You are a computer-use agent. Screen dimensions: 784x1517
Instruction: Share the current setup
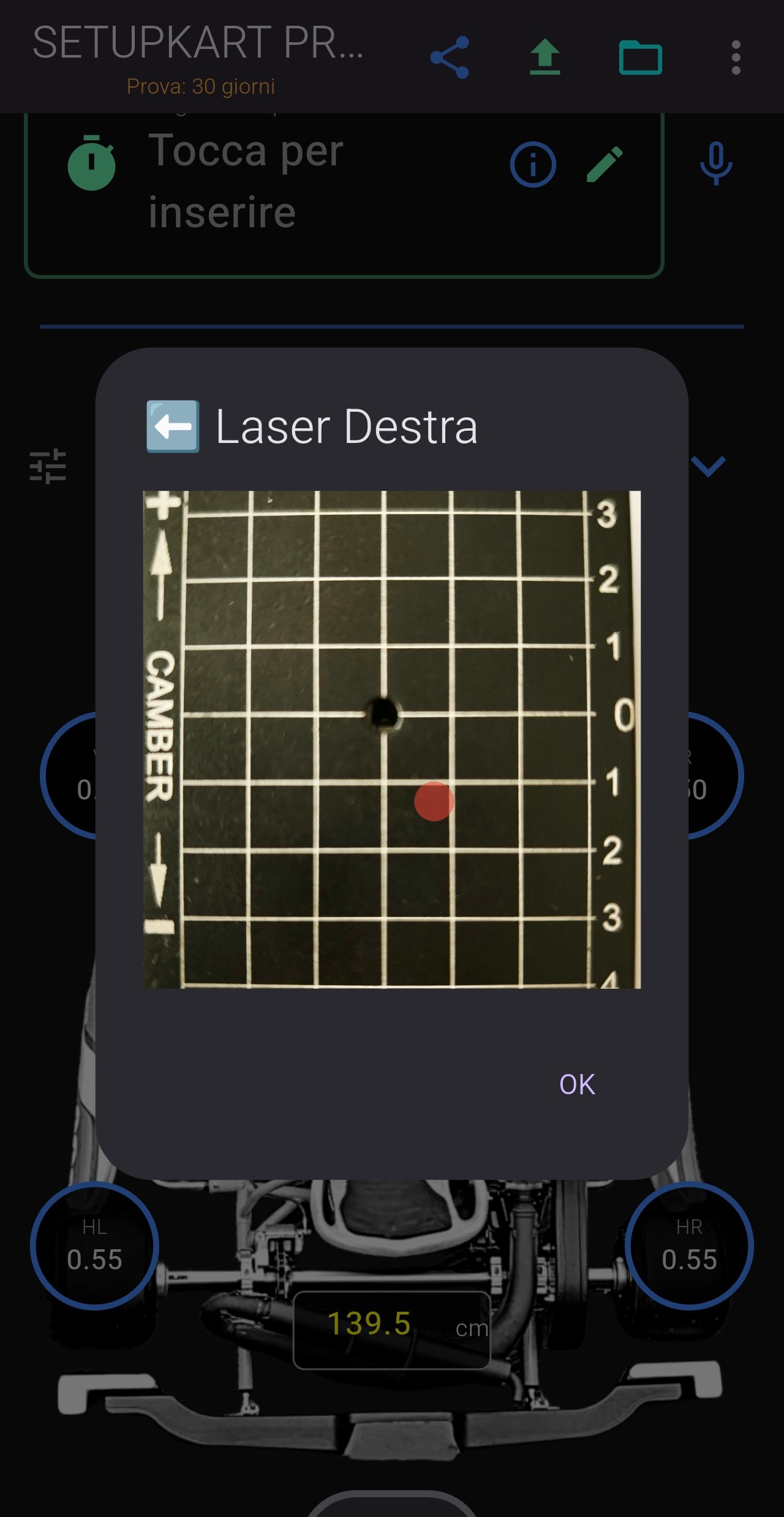[450, 58]
